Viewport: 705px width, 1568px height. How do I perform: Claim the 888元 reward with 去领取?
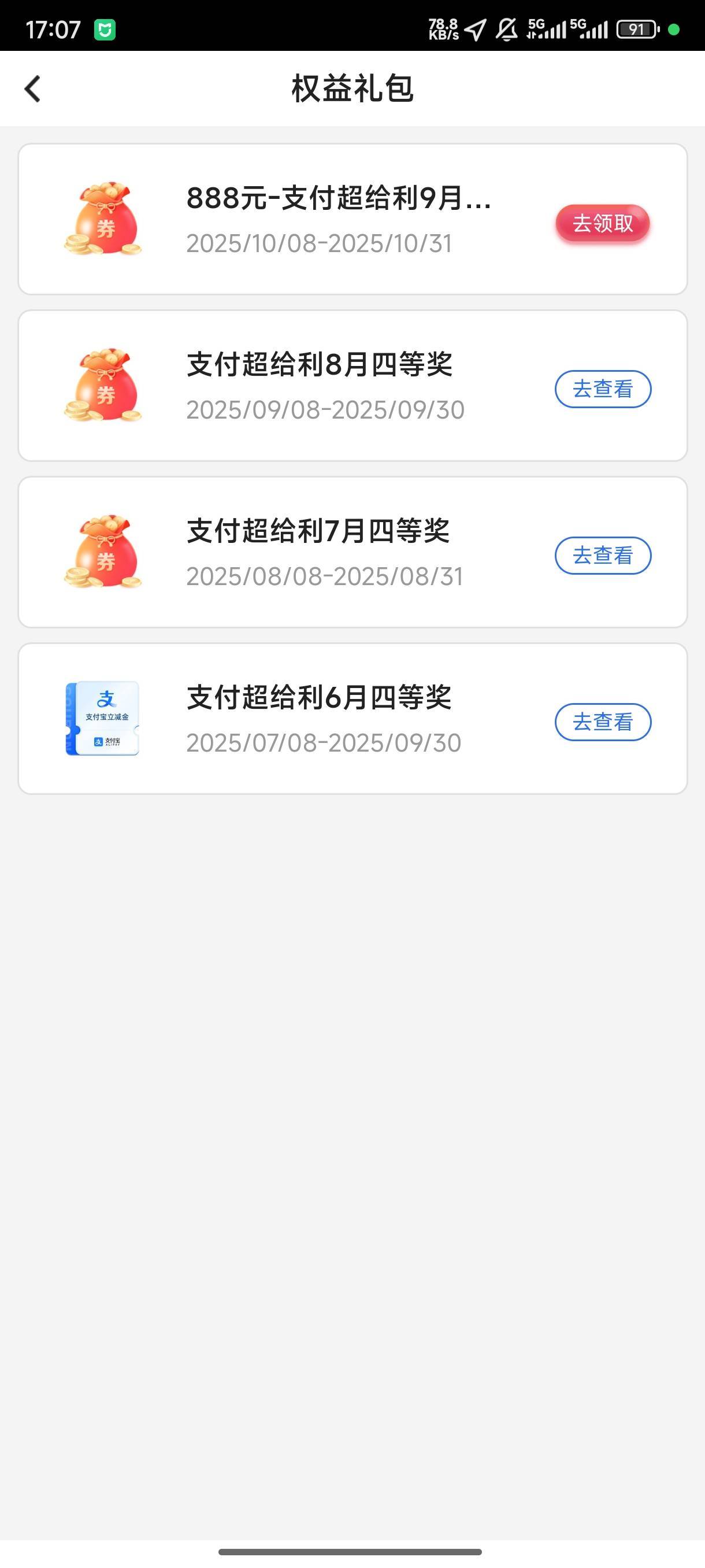602,223
